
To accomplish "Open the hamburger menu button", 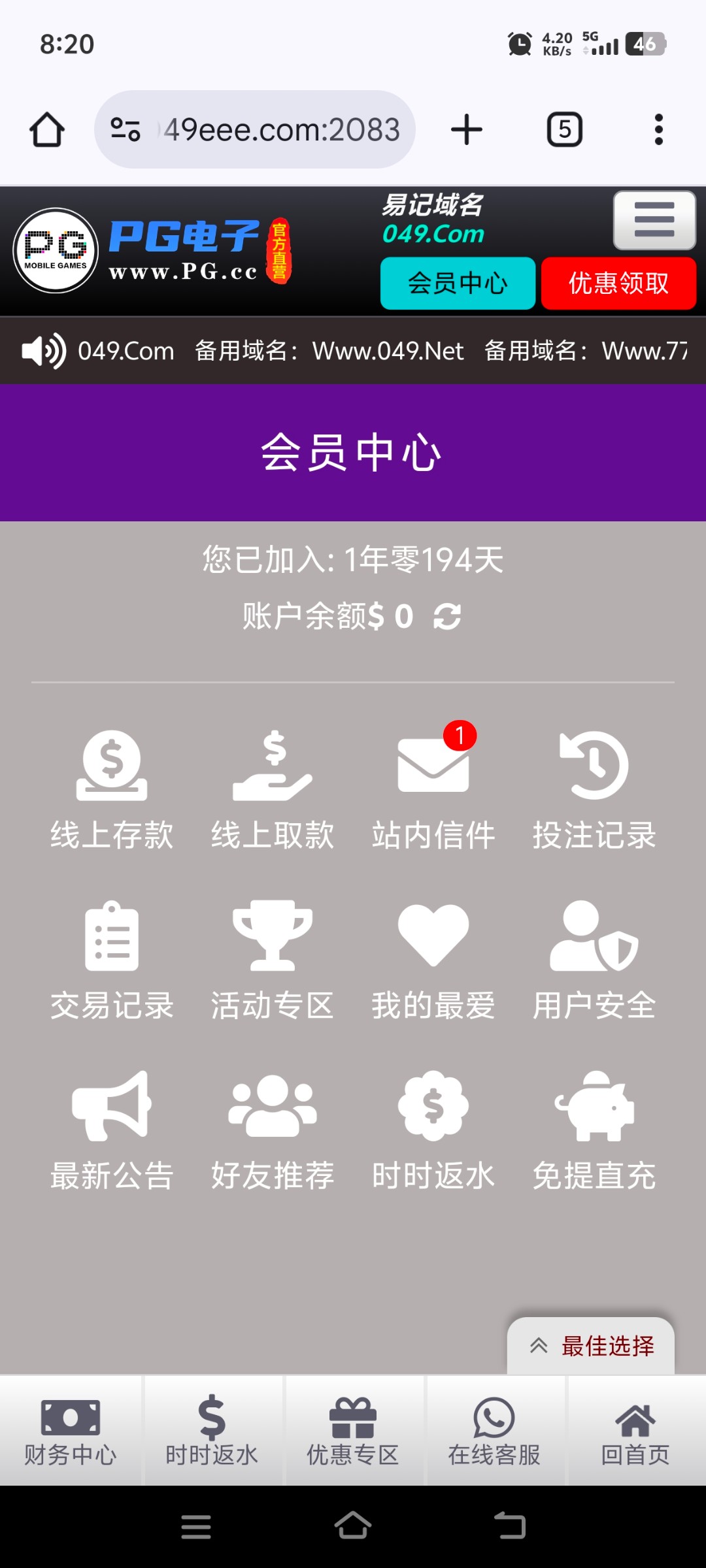I will (654, 220).
